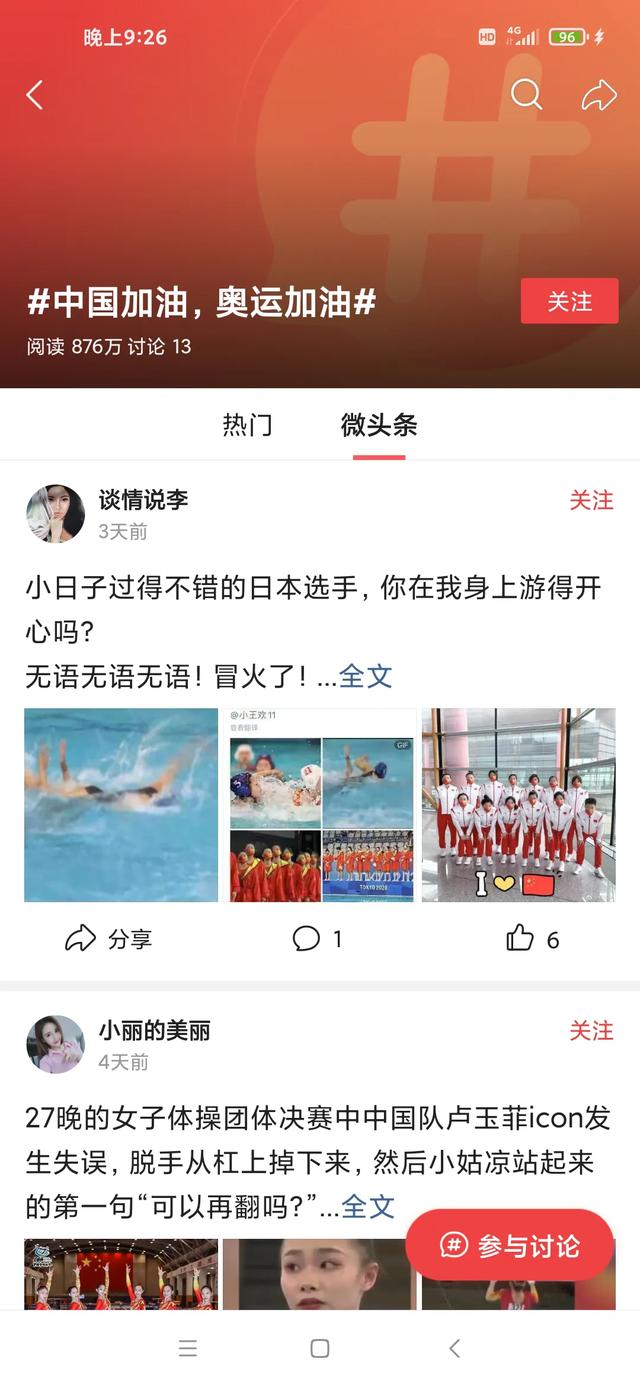The image size is (640, 1387).
Task: Like 谈情说李's post
Action: [x=533, y=939]
